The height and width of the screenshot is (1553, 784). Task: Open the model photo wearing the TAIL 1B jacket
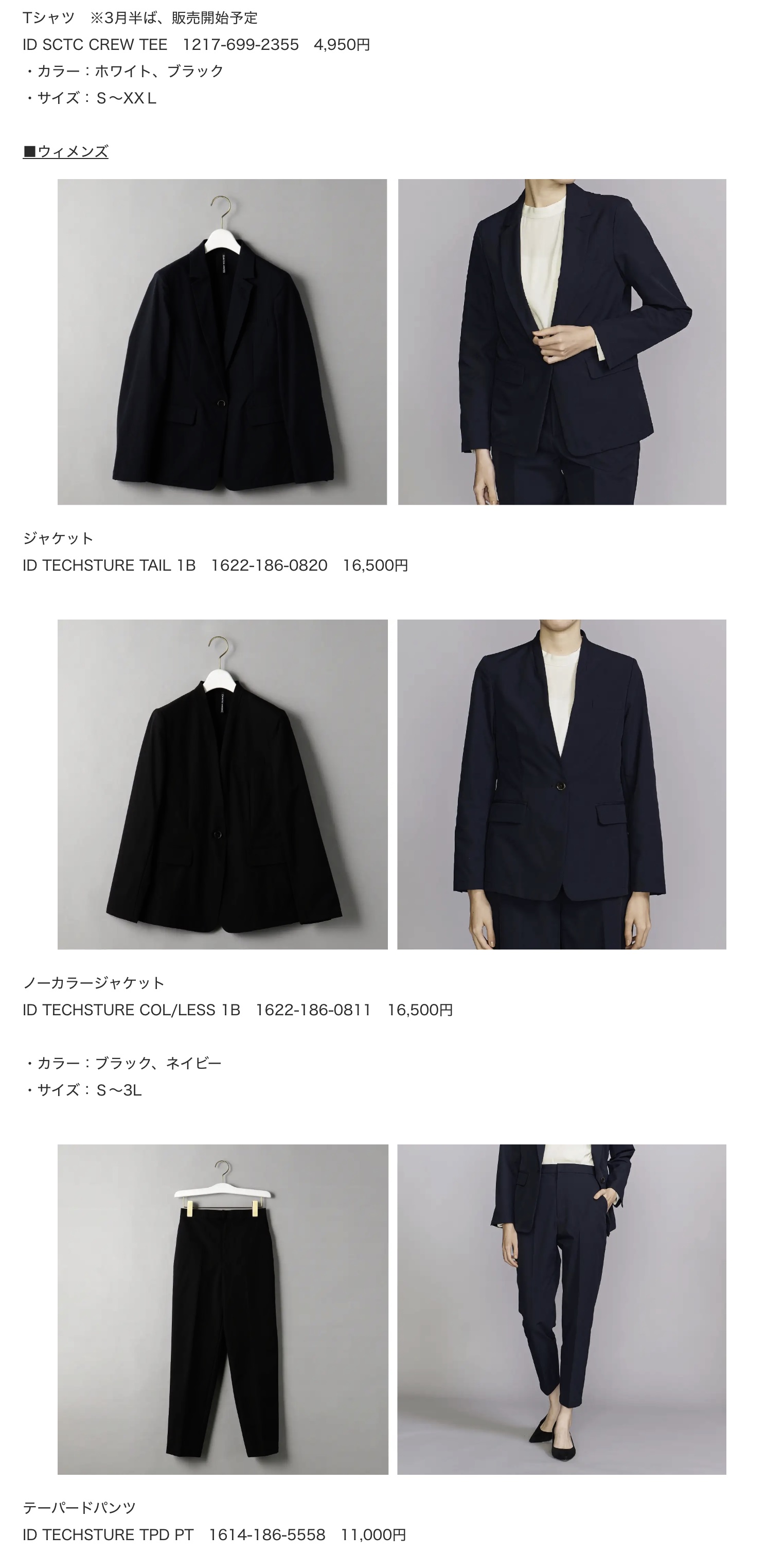coord(562,342)
